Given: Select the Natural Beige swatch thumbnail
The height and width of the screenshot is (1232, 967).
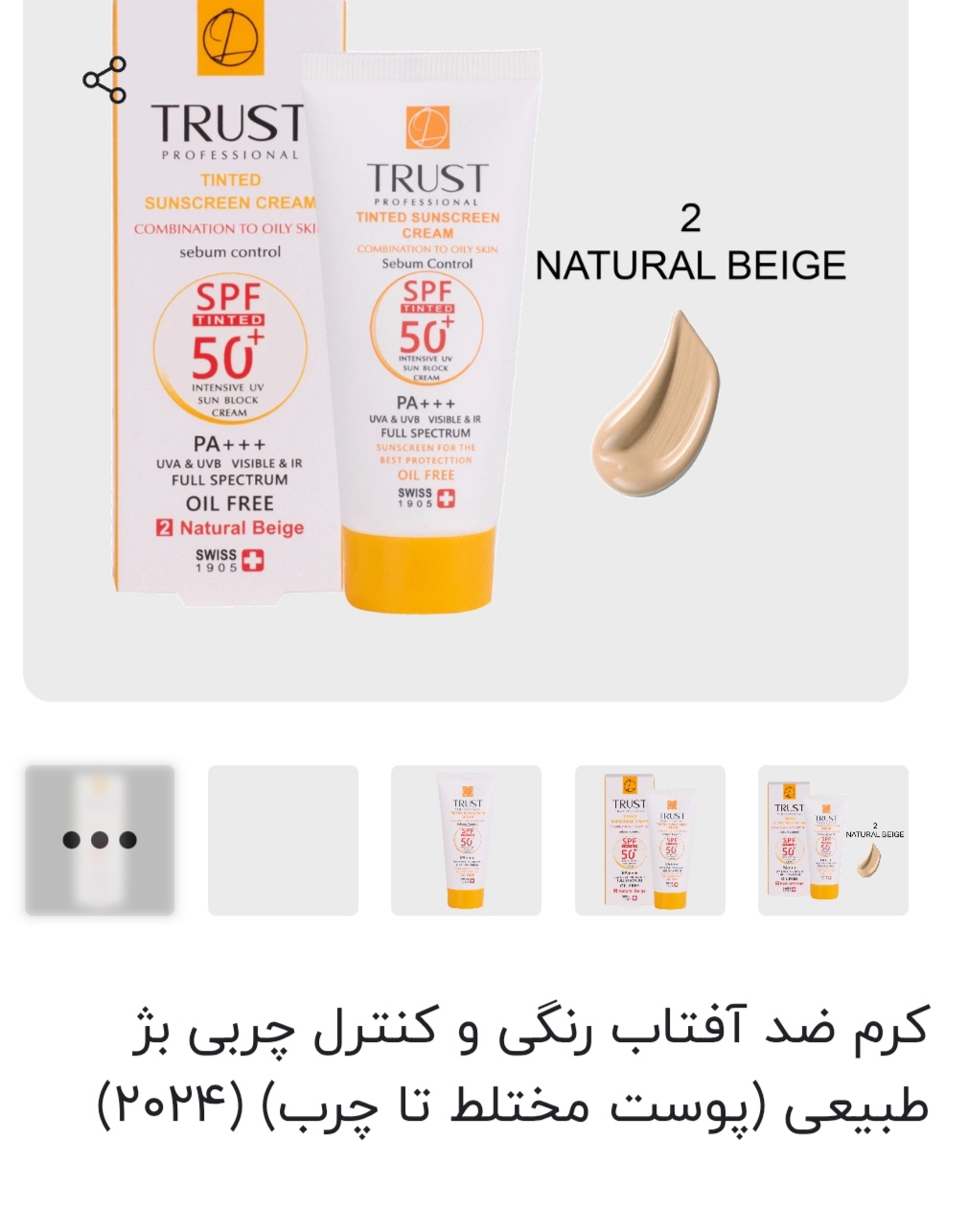Looking at the screenshot, I should (833, 840).
